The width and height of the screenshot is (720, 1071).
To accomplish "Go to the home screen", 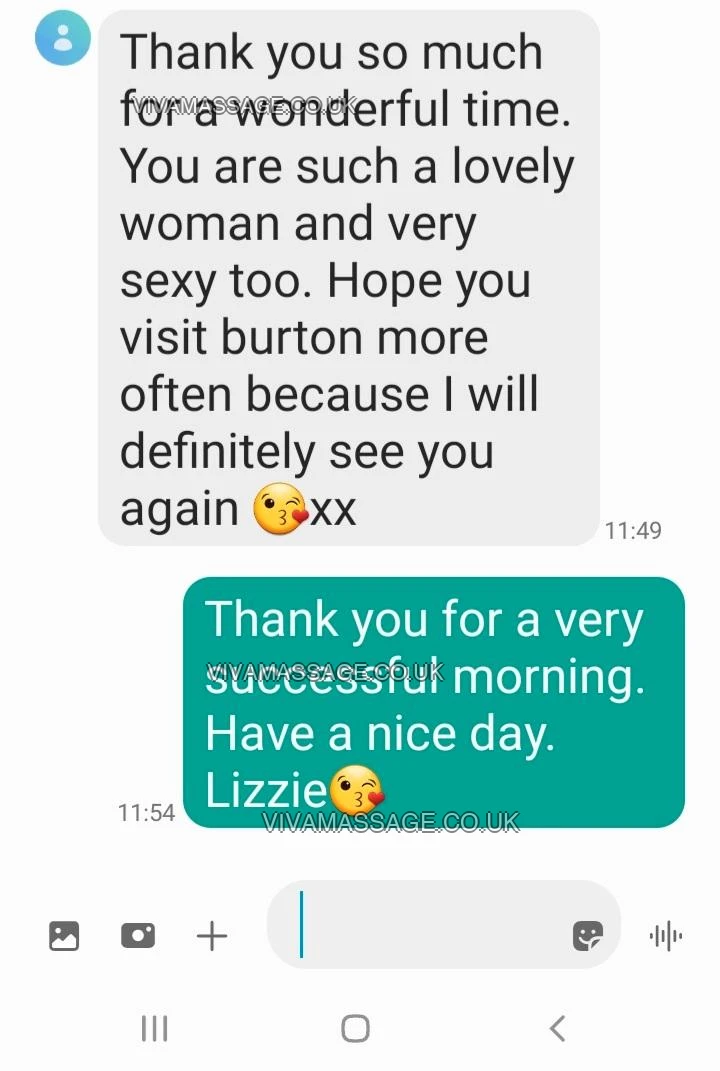I will [x=355, y=1028].
